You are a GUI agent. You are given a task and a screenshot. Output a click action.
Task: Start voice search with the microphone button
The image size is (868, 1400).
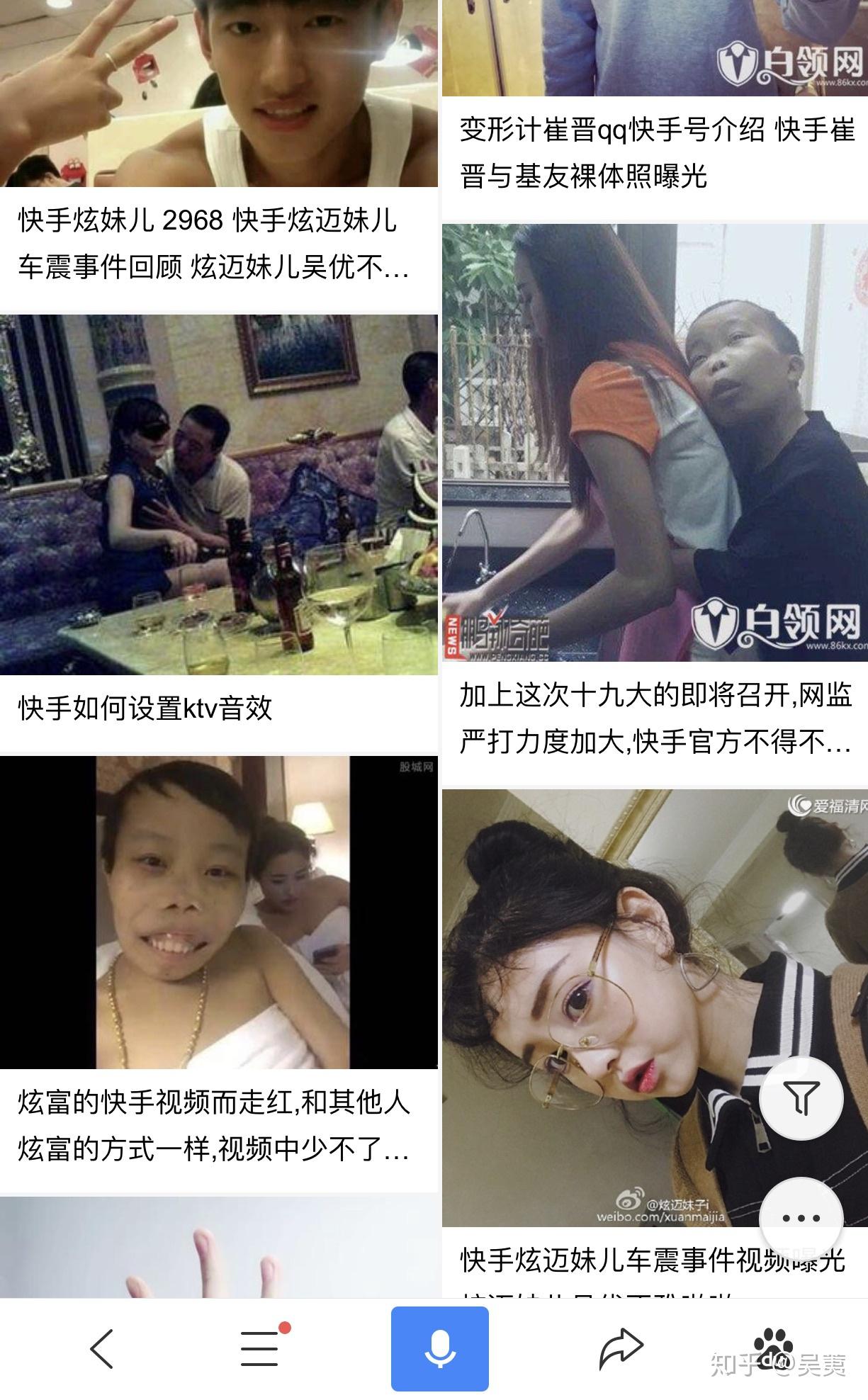[439, 1348]
